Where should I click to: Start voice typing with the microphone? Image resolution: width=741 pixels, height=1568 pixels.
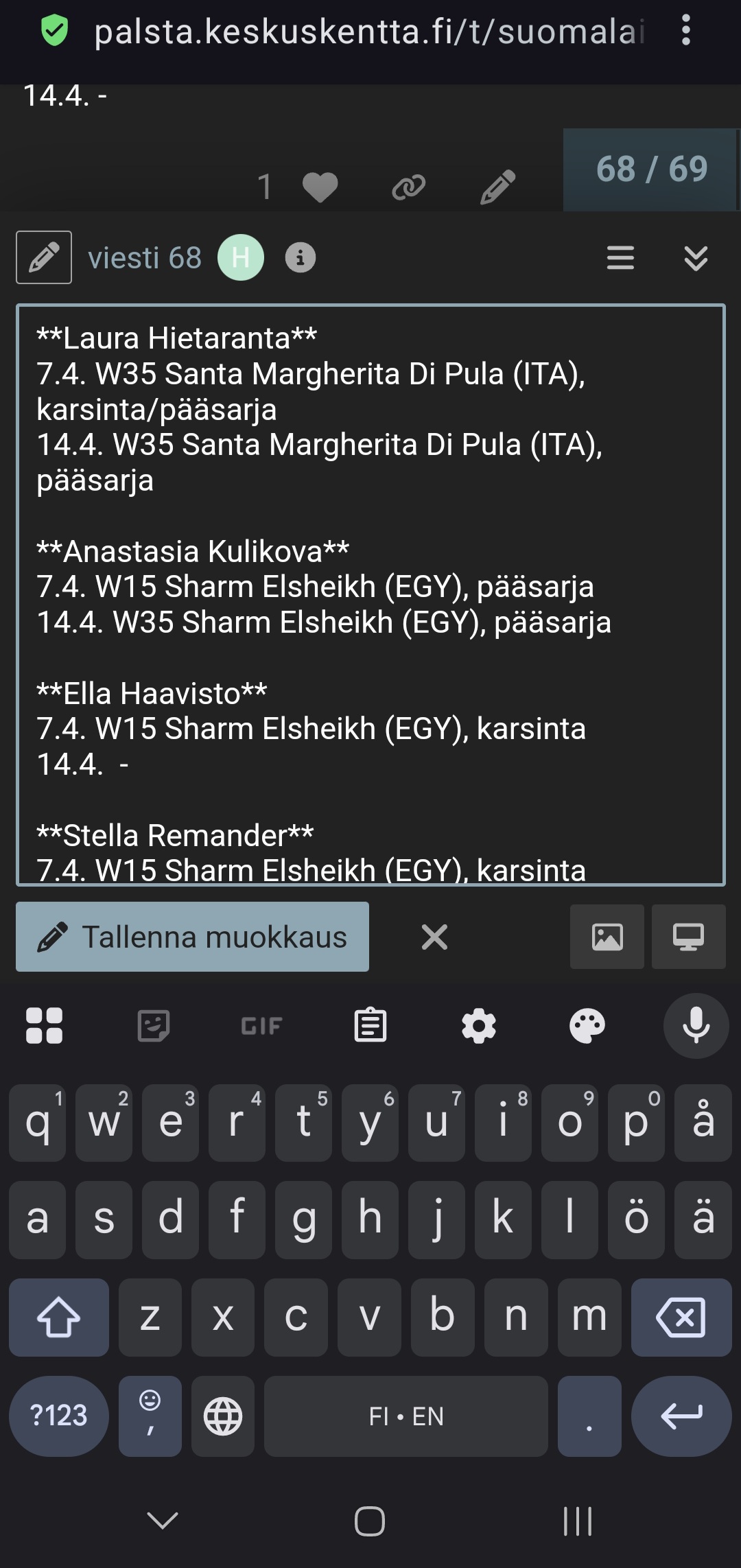pos(696,1026)
